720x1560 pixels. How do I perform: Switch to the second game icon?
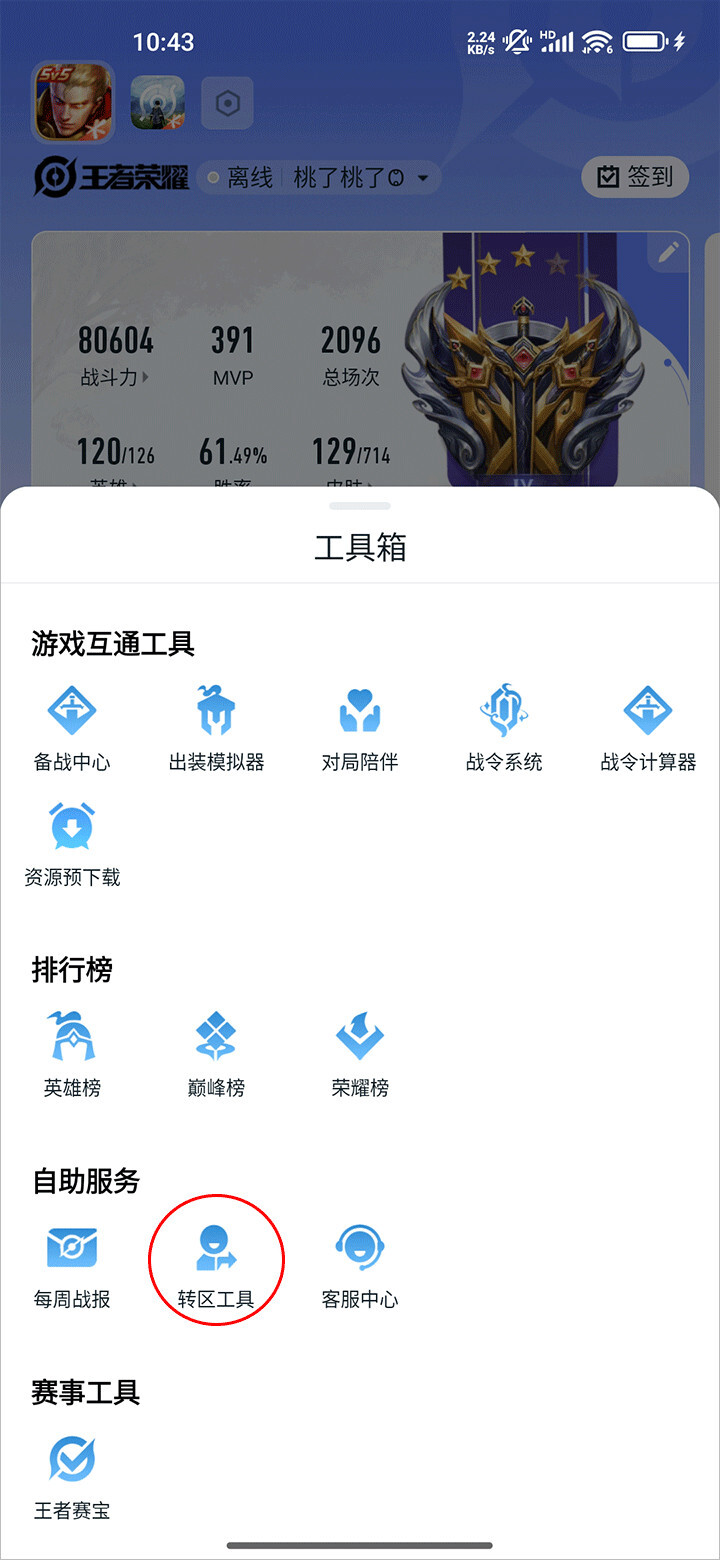point(157,102)
